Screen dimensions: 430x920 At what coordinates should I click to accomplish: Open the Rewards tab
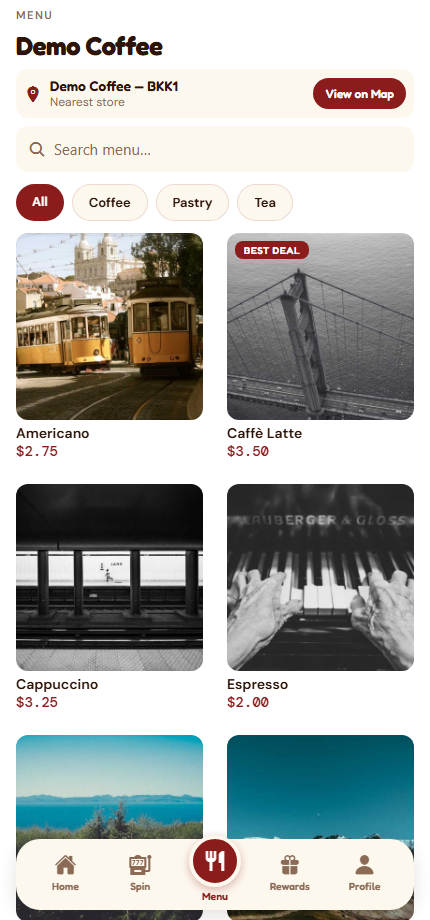coord(290,874)
